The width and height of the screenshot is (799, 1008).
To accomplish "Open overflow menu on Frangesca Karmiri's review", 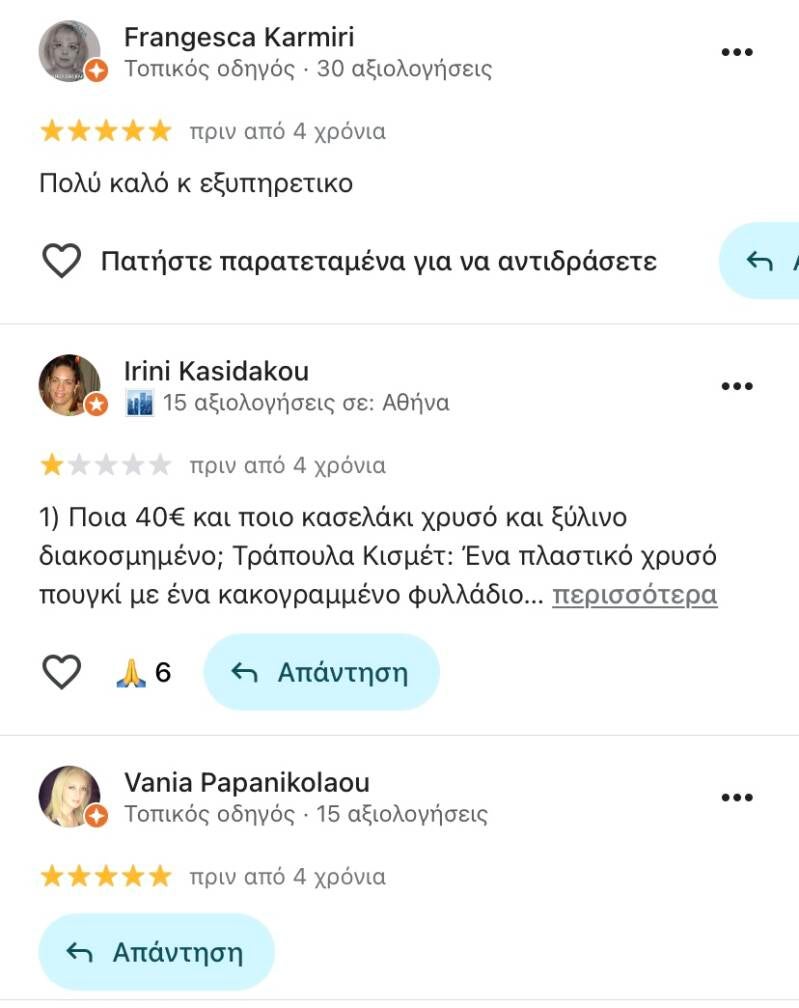I will click(x=736, y=53).
